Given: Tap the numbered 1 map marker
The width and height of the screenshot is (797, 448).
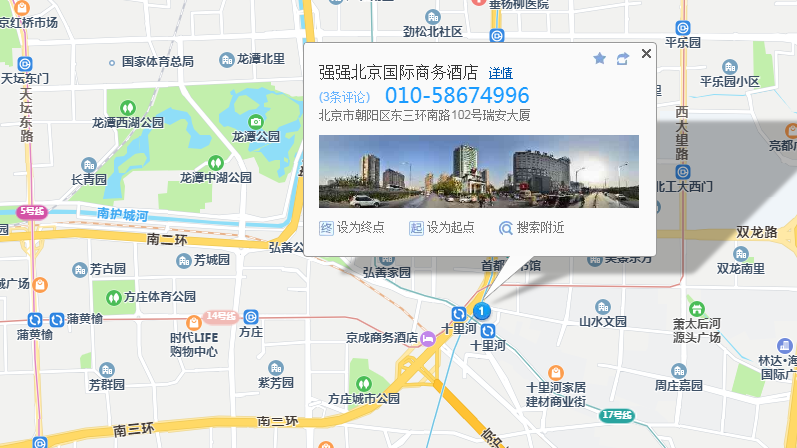Looking at the screenshot, I should (482, 312).
